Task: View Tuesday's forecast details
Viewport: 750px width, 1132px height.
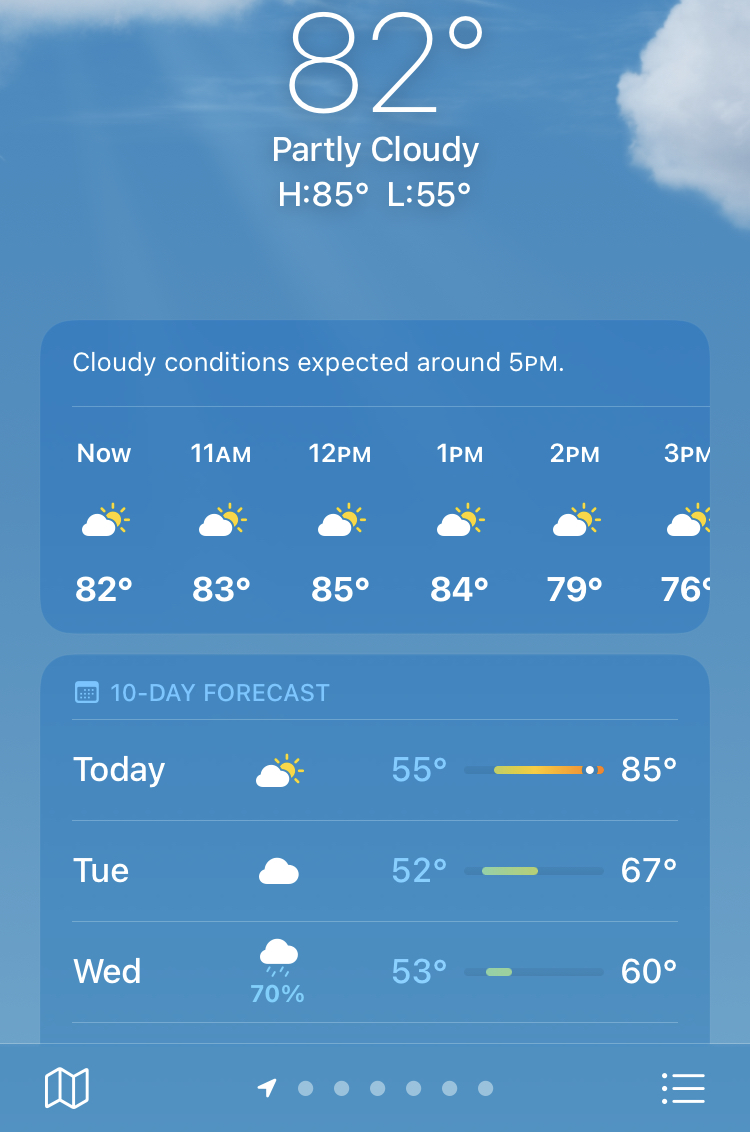Action: (375, 871)
